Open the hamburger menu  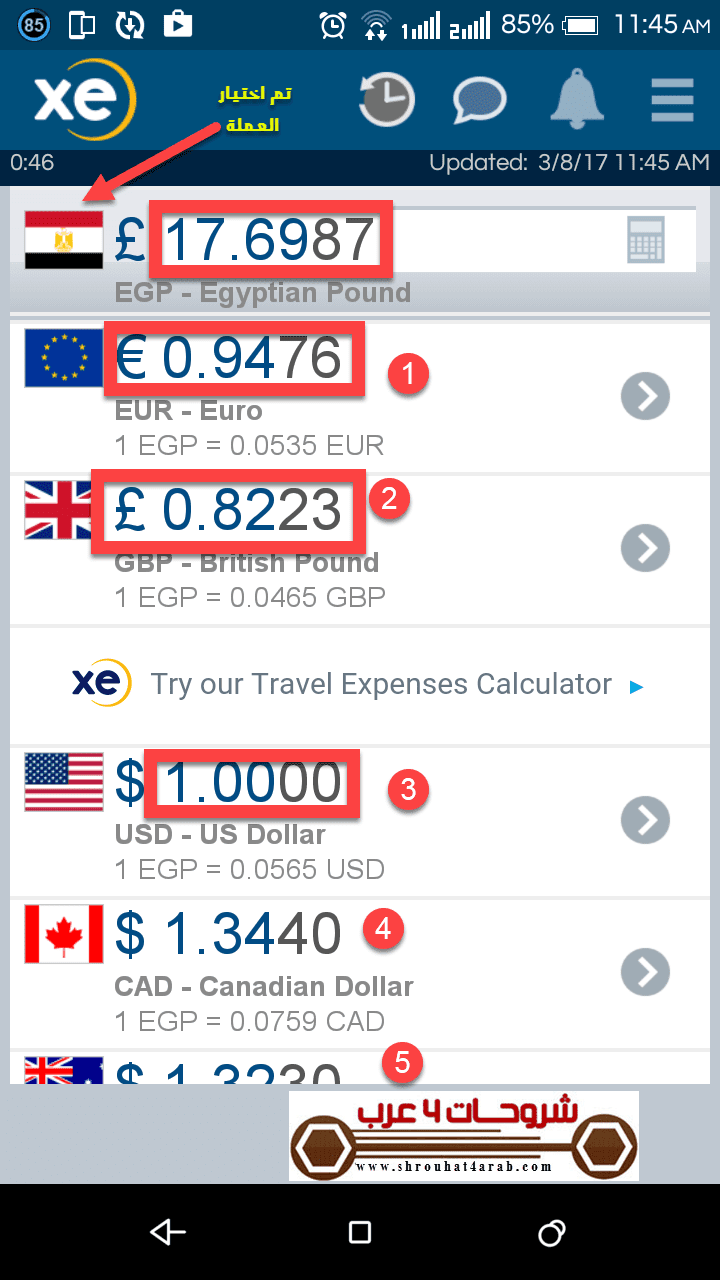[x=672, y=99]
